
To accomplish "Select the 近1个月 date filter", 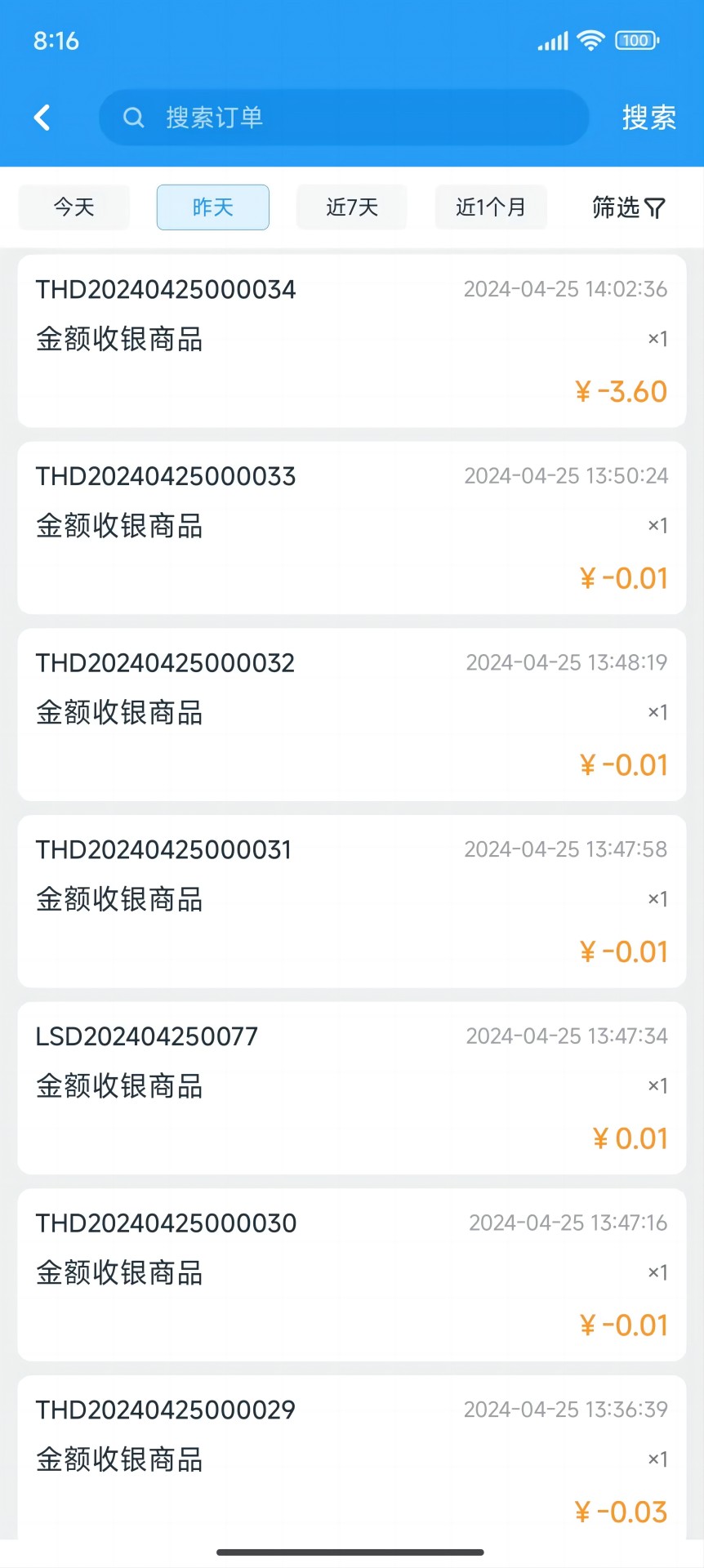I will (x=491, y=207).
